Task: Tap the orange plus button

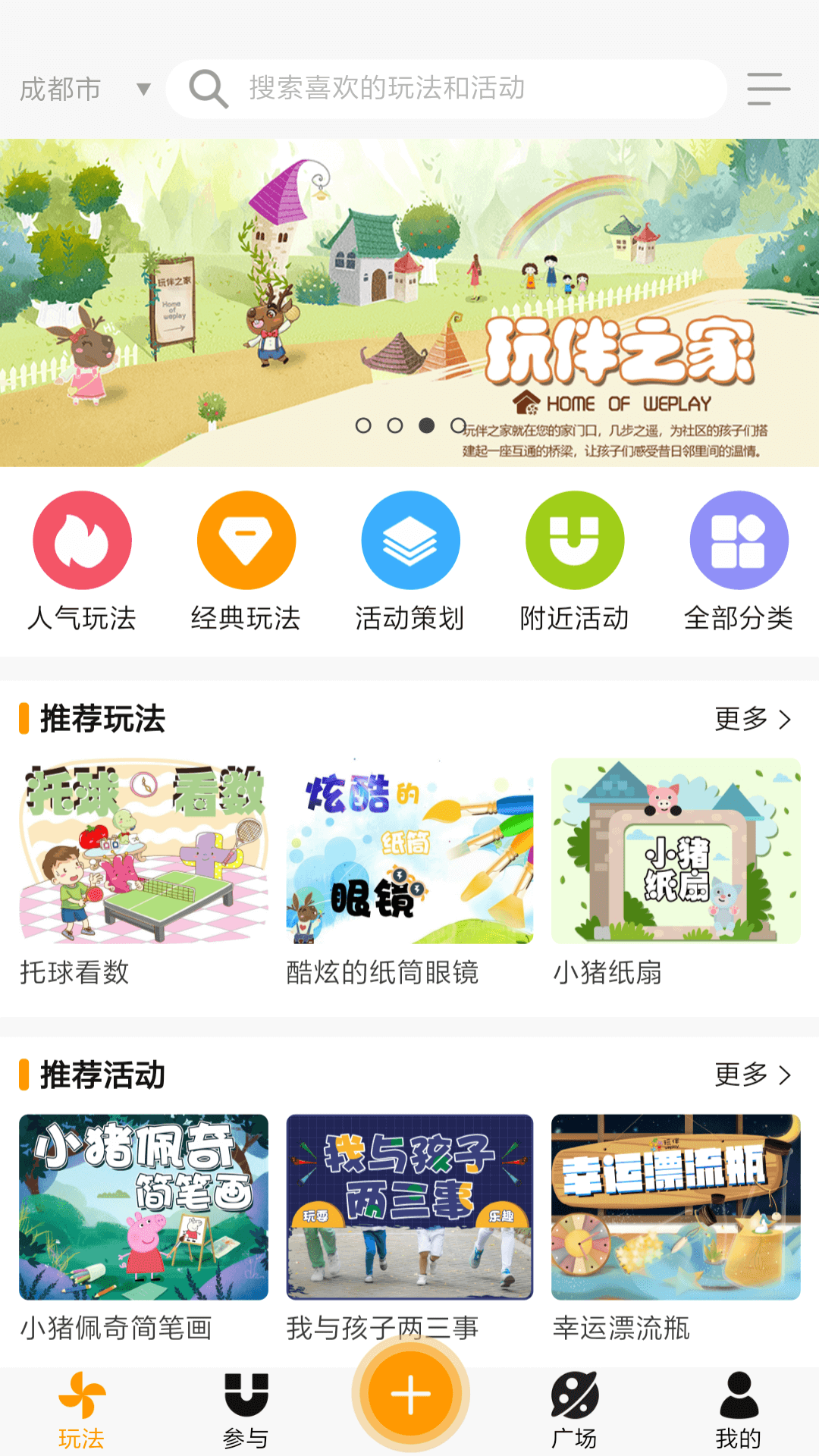Action: [x=410, y=1394]
